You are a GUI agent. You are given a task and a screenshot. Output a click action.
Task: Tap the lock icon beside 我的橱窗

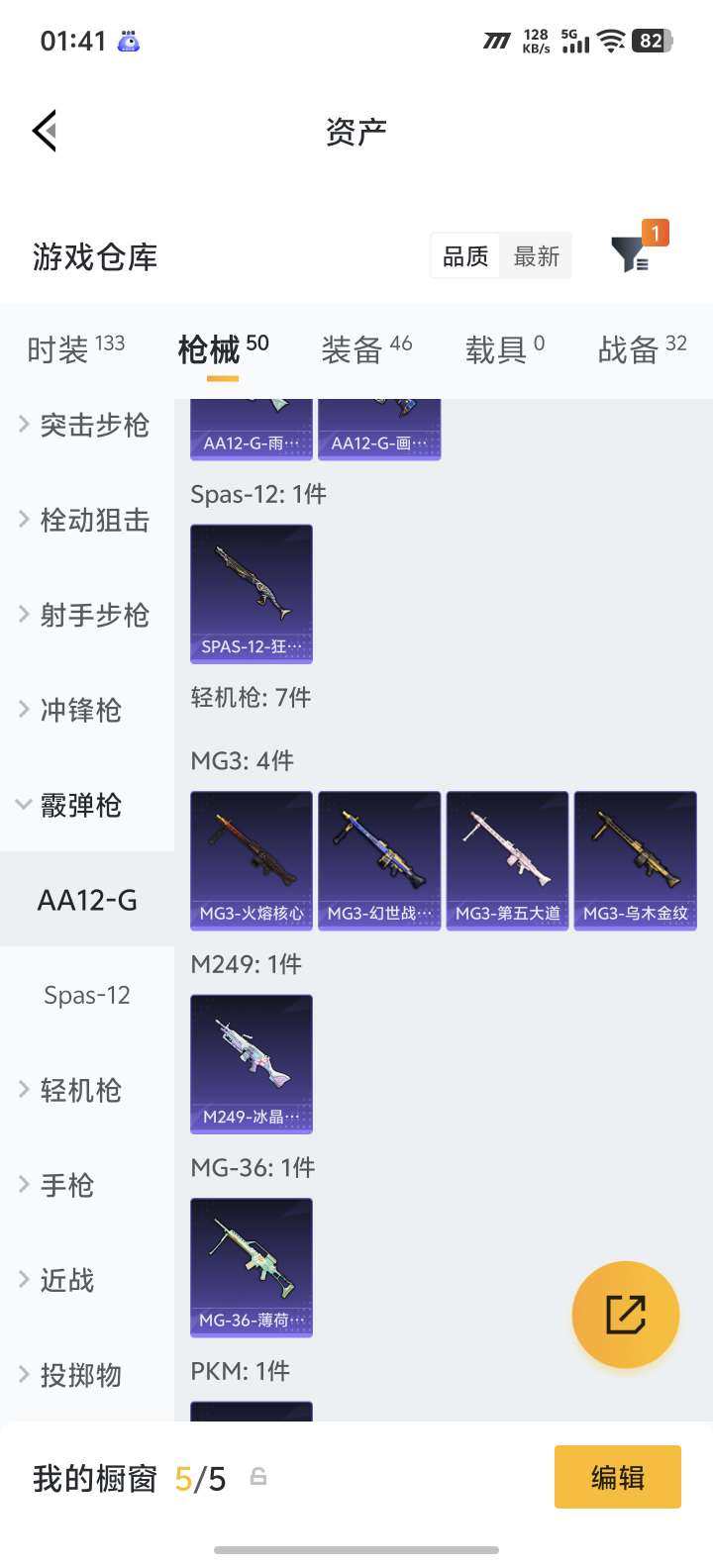point(259,1476)
